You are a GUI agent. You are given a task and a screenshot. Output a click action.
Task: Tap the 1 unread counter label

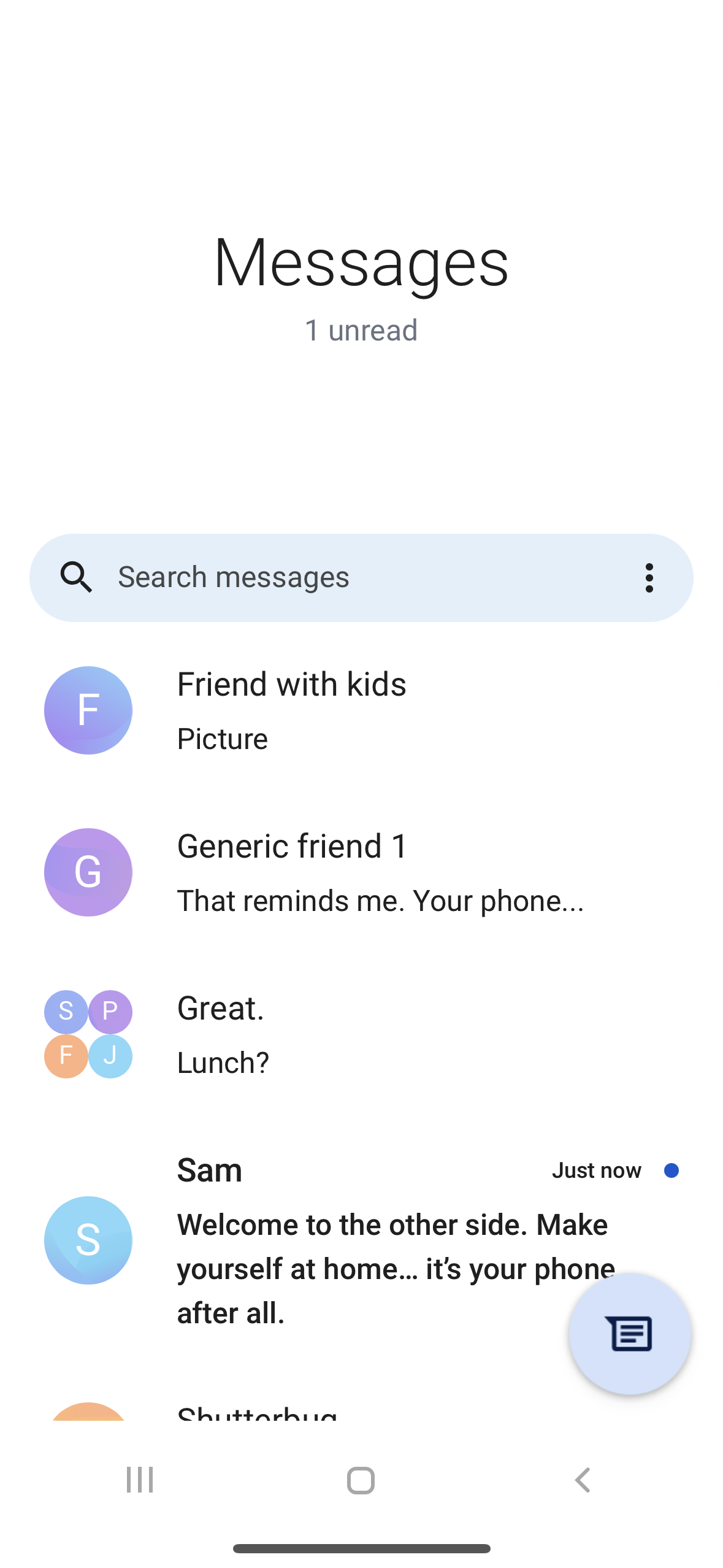point(361,330)
